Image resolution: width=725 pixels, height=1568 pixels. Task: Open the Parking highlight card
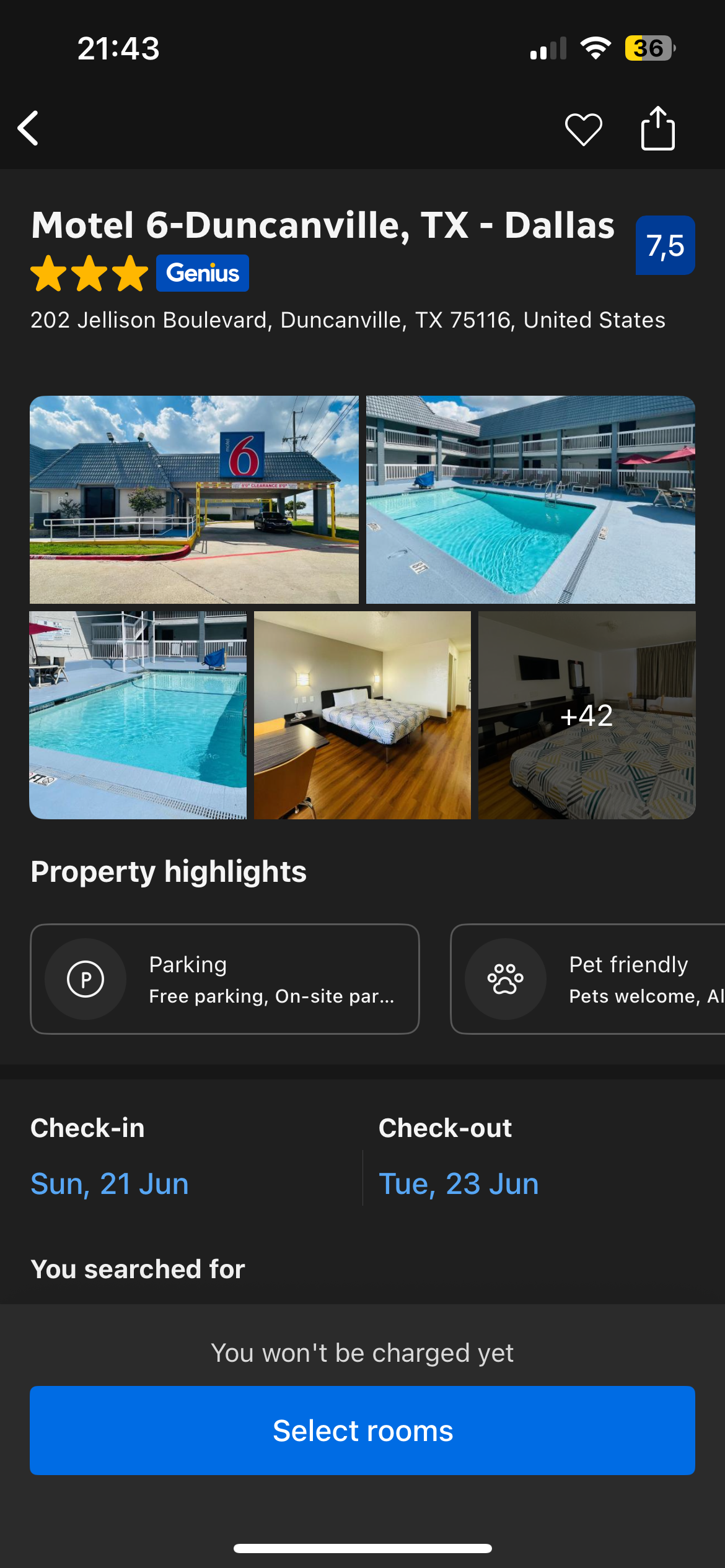pyautogui.click(x=225, y=978)
